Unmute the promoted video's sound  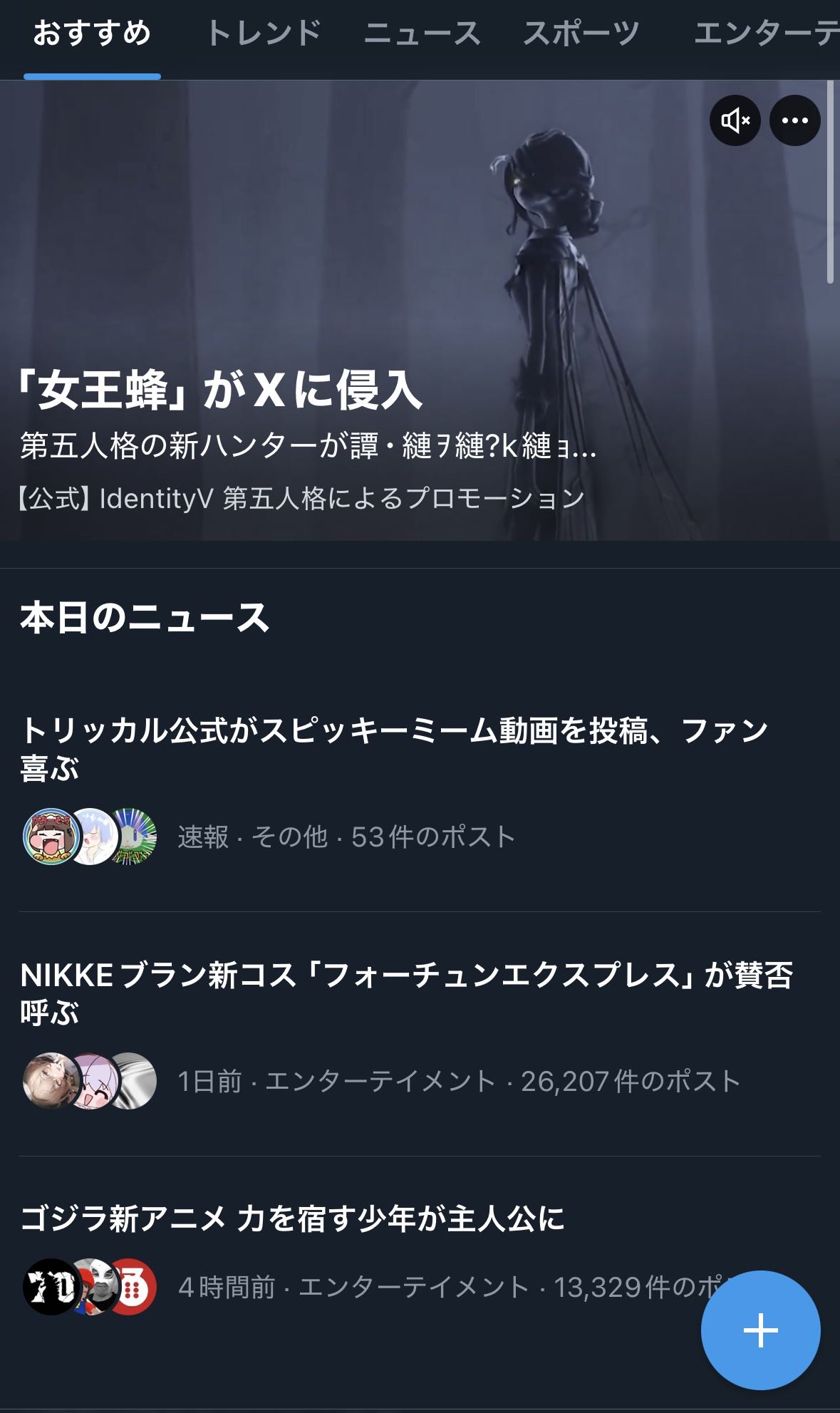coord(735,120)
